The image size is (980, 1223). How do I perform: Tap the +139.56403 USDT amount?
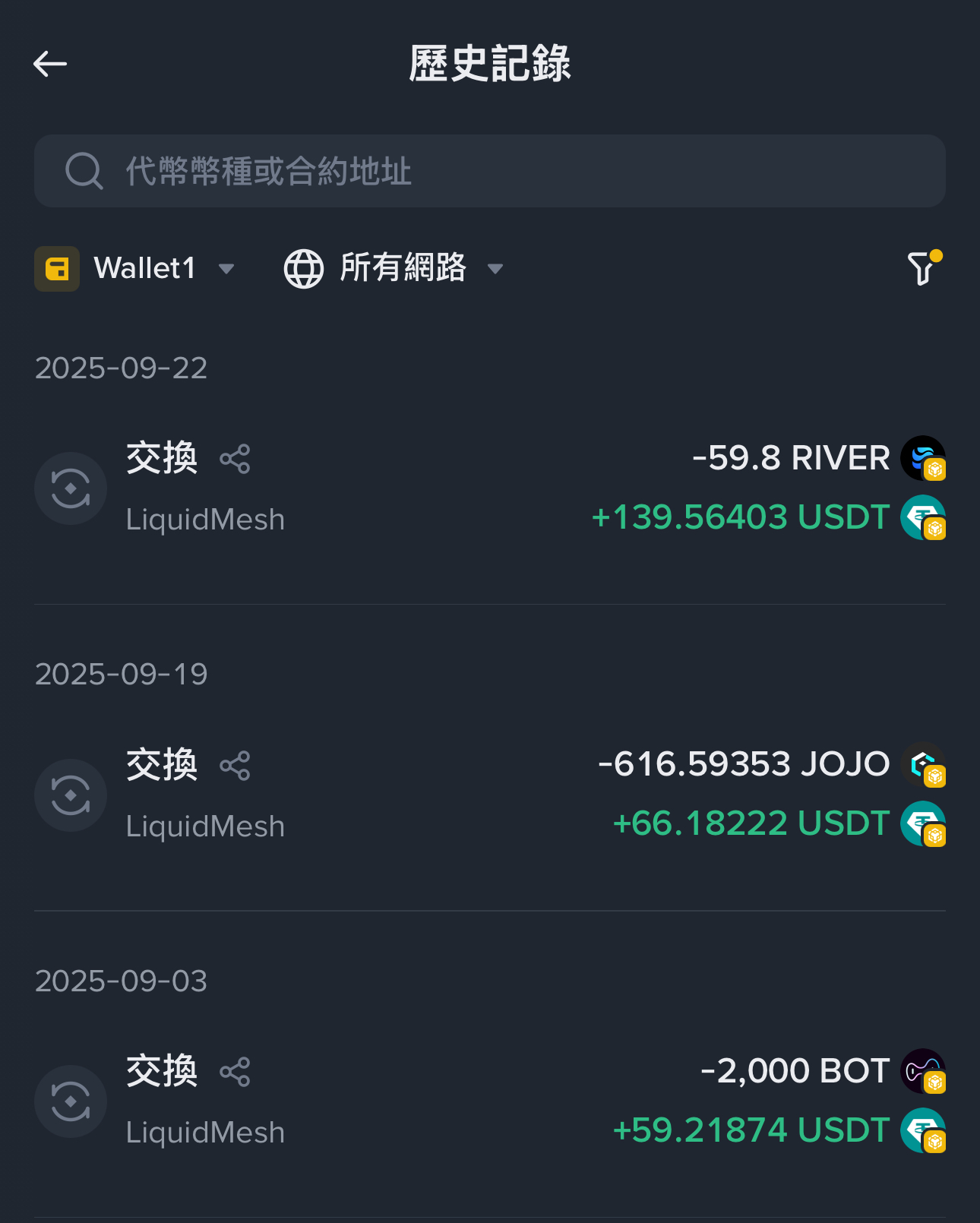coord(741,517)
